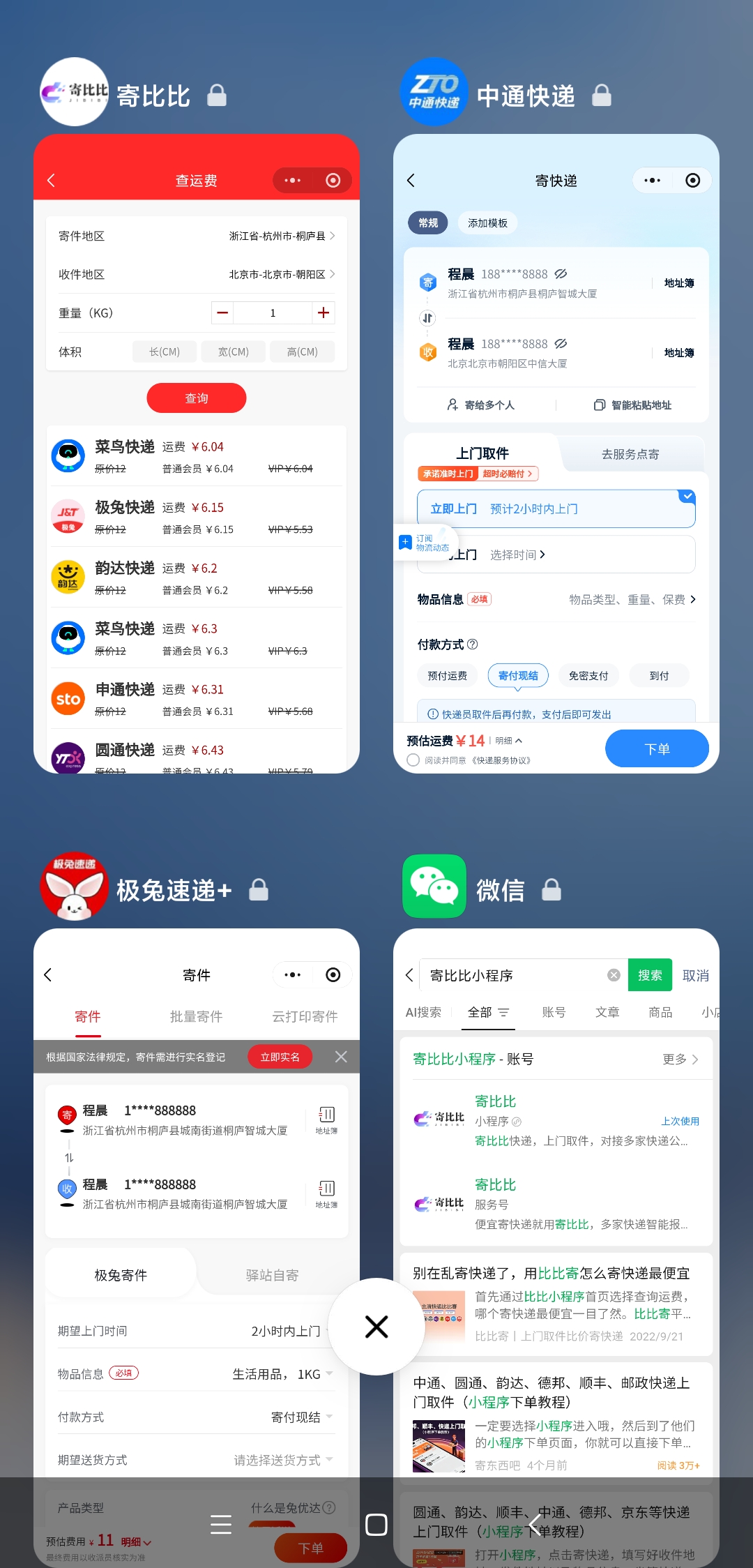This screenshot has height=1568, width=753.
Task: Switch to the 中通快递 app card
Action: [556, 453]
